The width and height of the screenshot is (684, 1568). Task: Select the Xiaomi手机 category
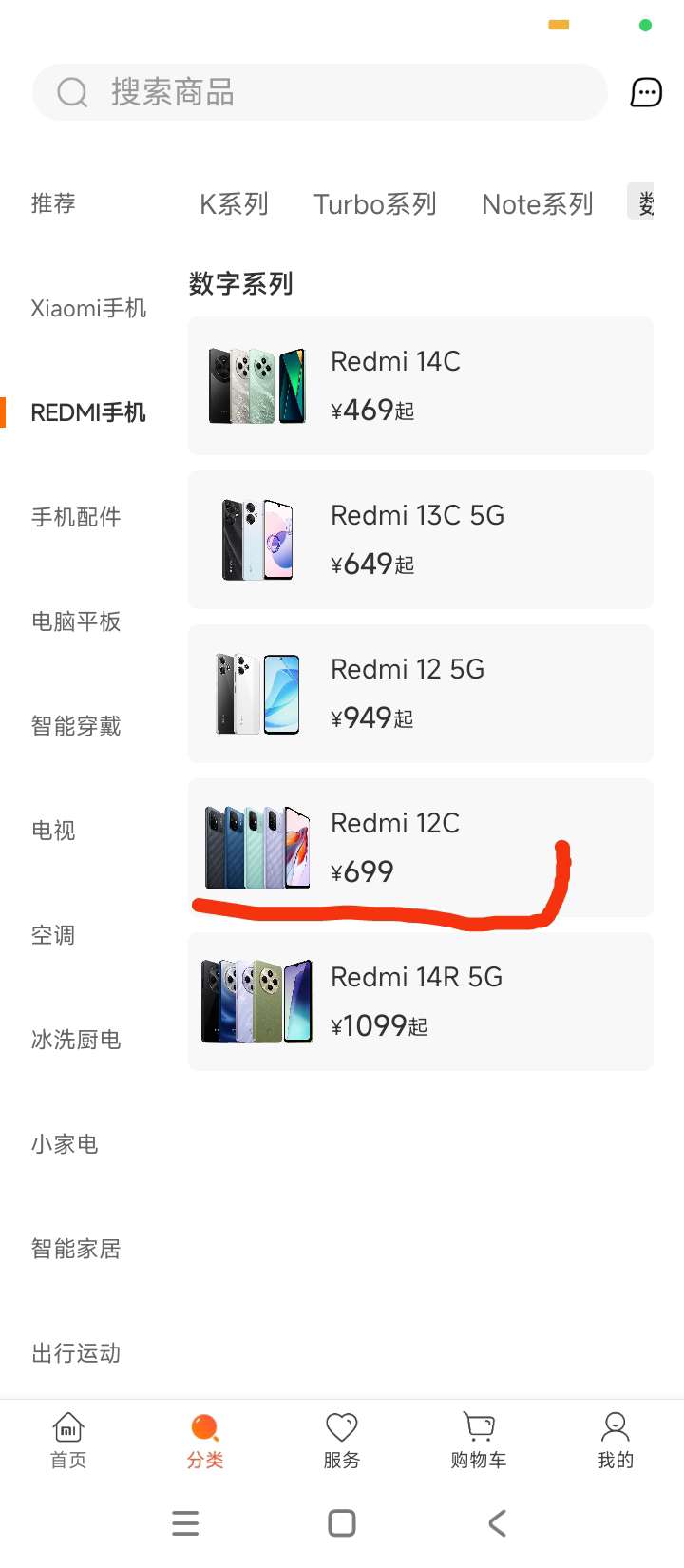[88, 308]
